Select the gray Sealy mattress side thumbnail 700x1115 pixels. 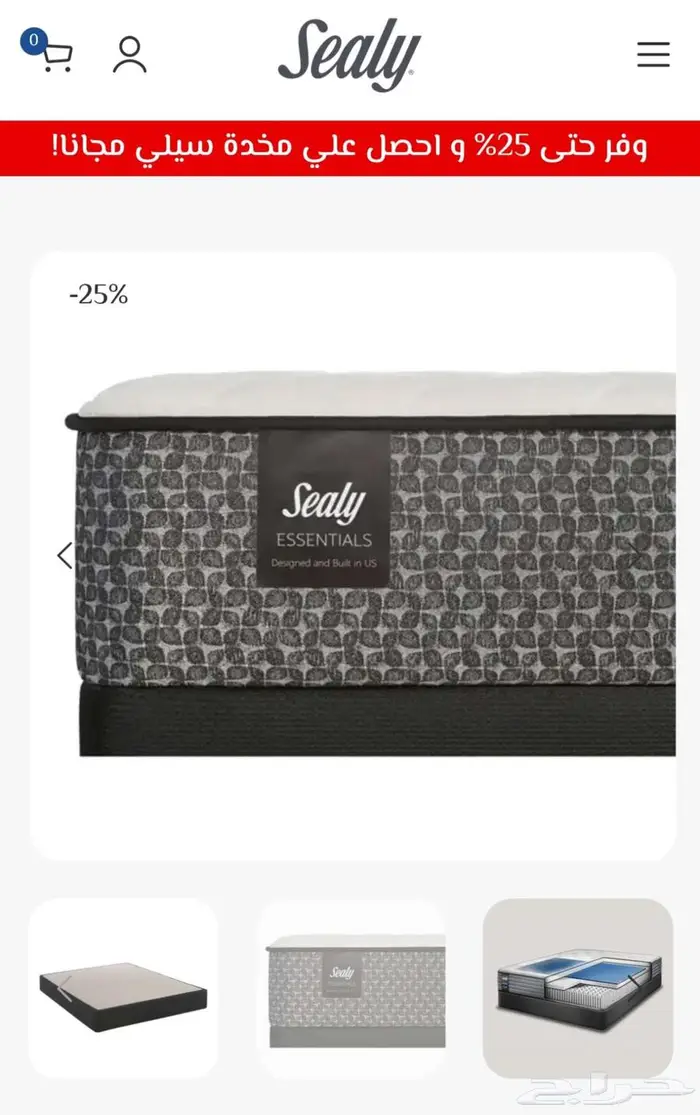[352, 988]
